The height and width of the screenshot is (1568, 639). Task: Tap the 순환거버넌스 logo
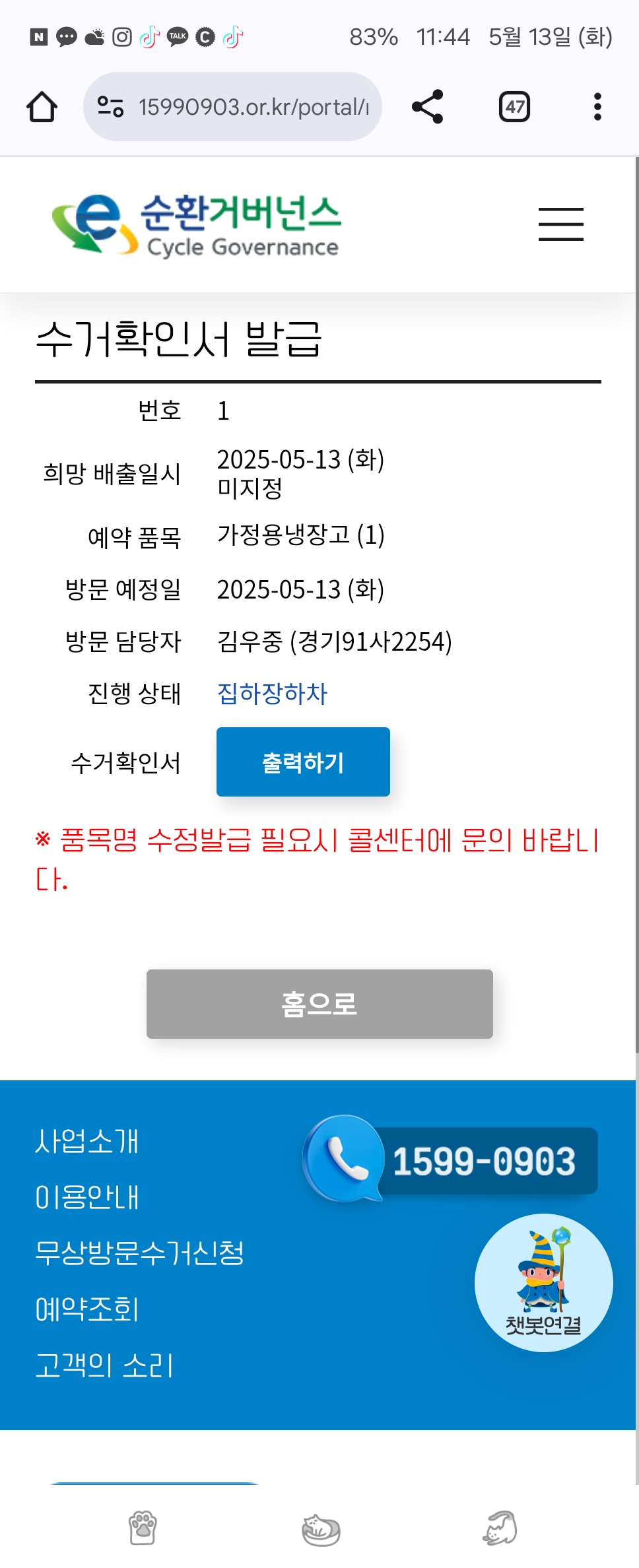tap(197, 224)
